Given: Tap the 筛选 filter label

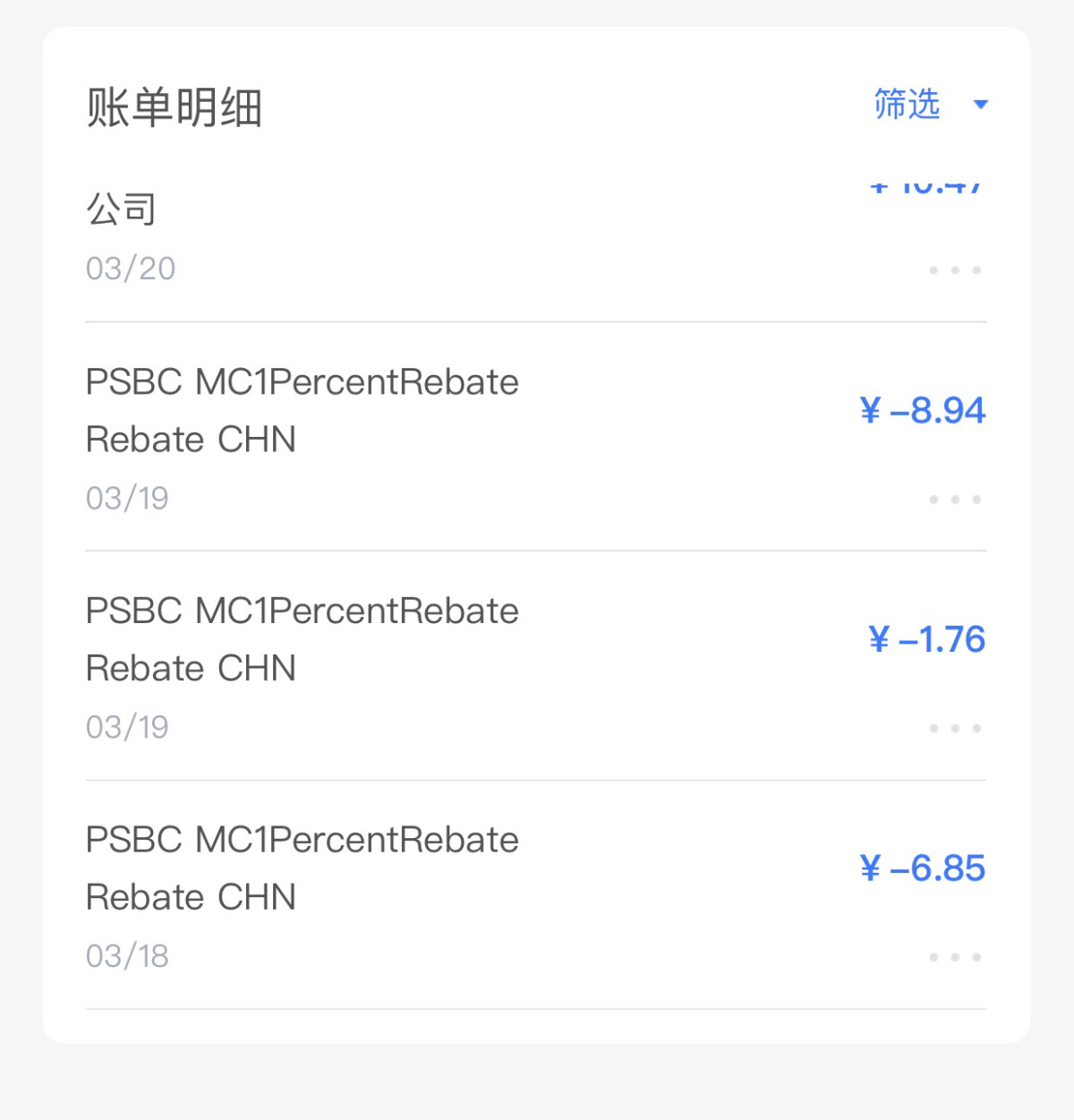Looking at the screenshot, I should 907,105.
